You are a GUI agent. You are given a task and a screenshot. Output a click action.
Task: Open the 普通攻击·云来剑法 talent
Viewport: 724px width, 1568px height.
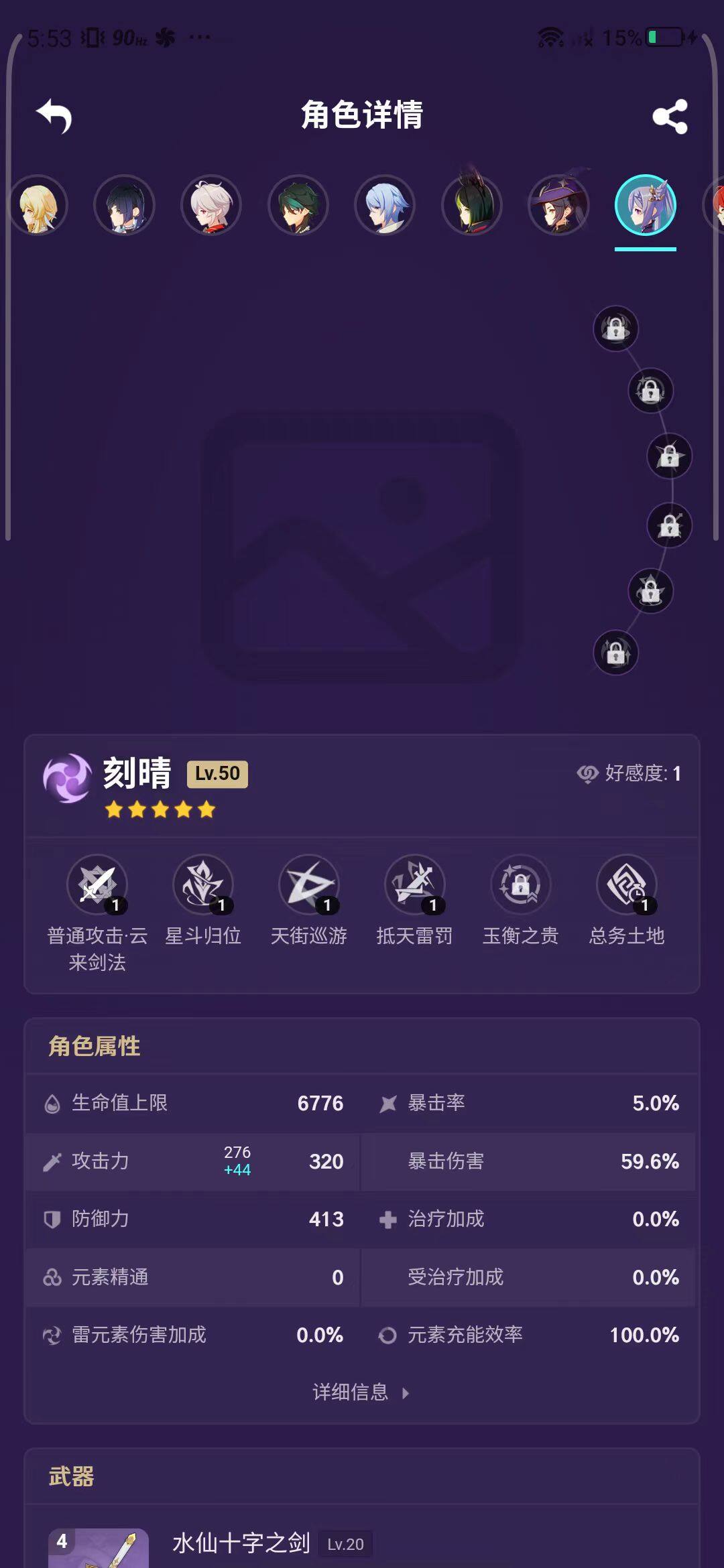click(x=97, y=885)
